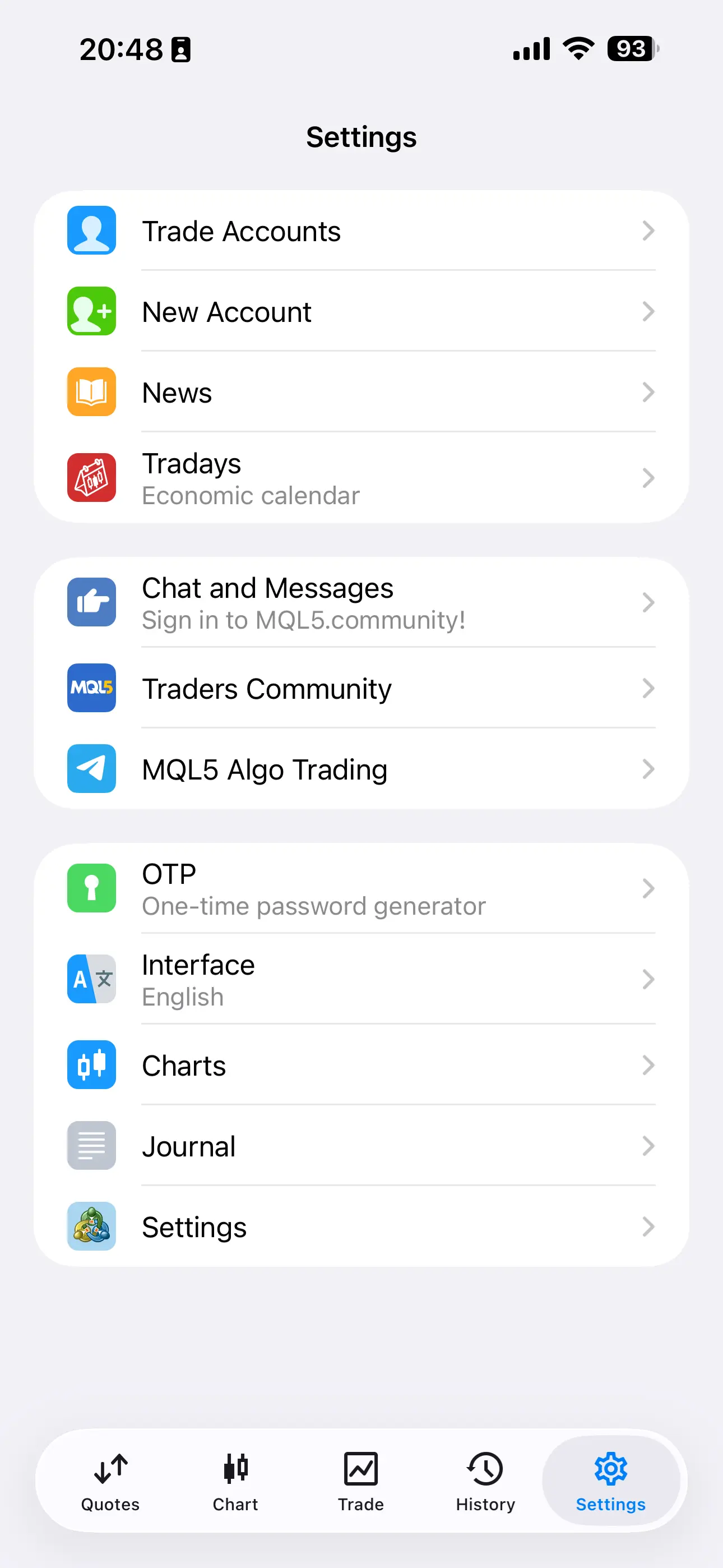Switch to the Chart tab
The width and height of the screenshot is (723, 1568).
pos(235,1482)
